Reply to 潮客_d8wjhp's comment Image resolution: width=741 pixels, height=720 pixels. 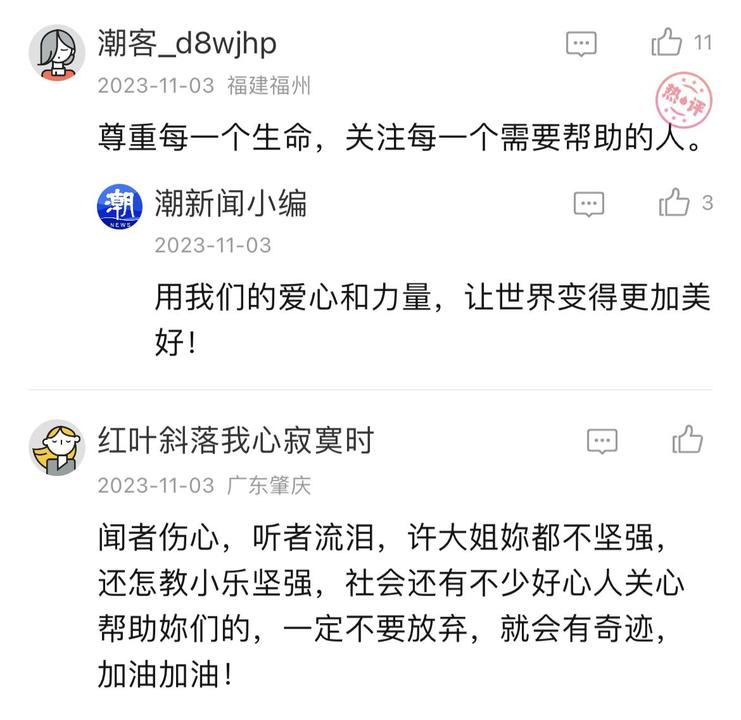(581, 43)
